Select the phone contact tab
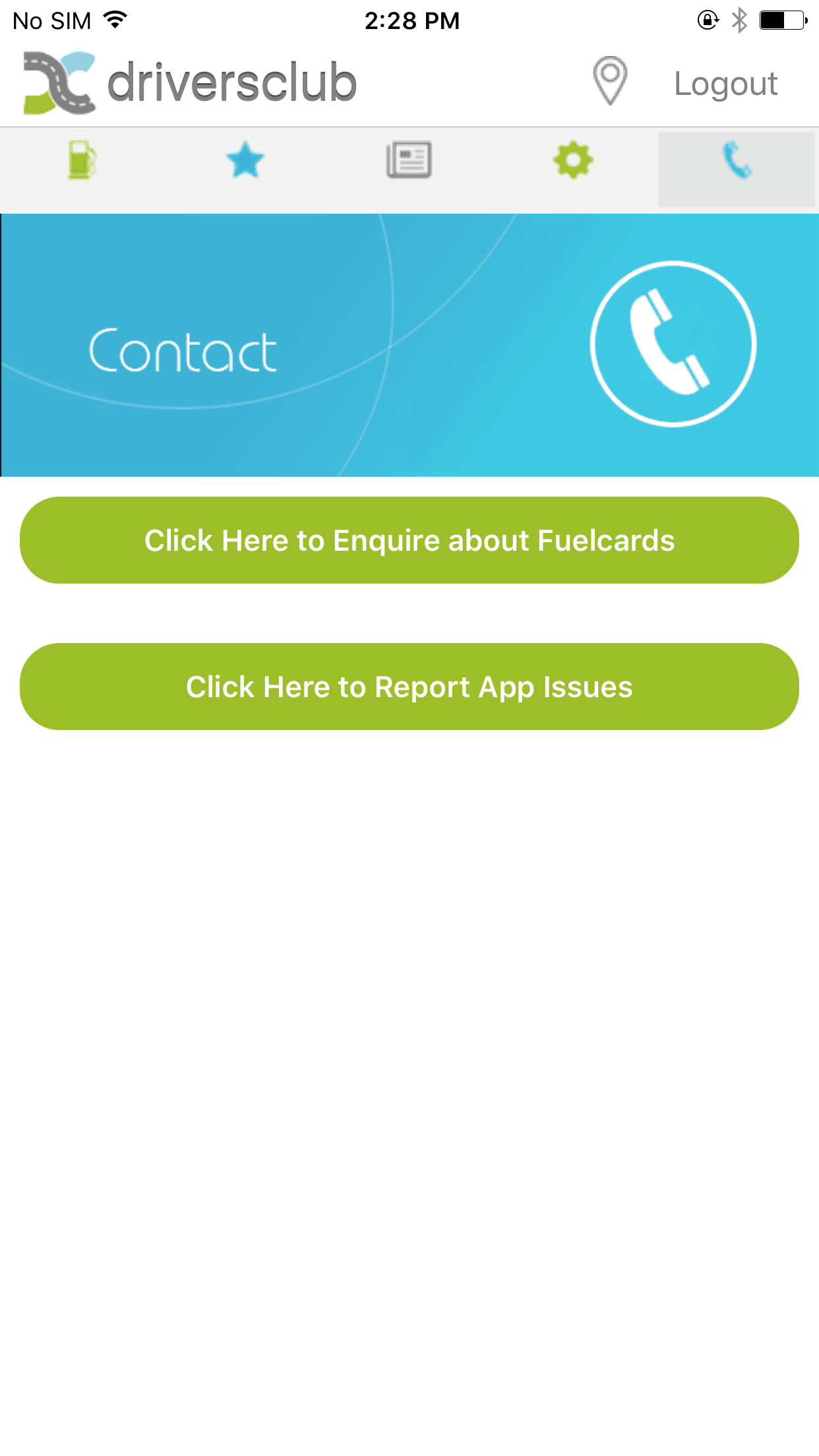The height and width of the screenshot is (1456, 819). [737, 162]
